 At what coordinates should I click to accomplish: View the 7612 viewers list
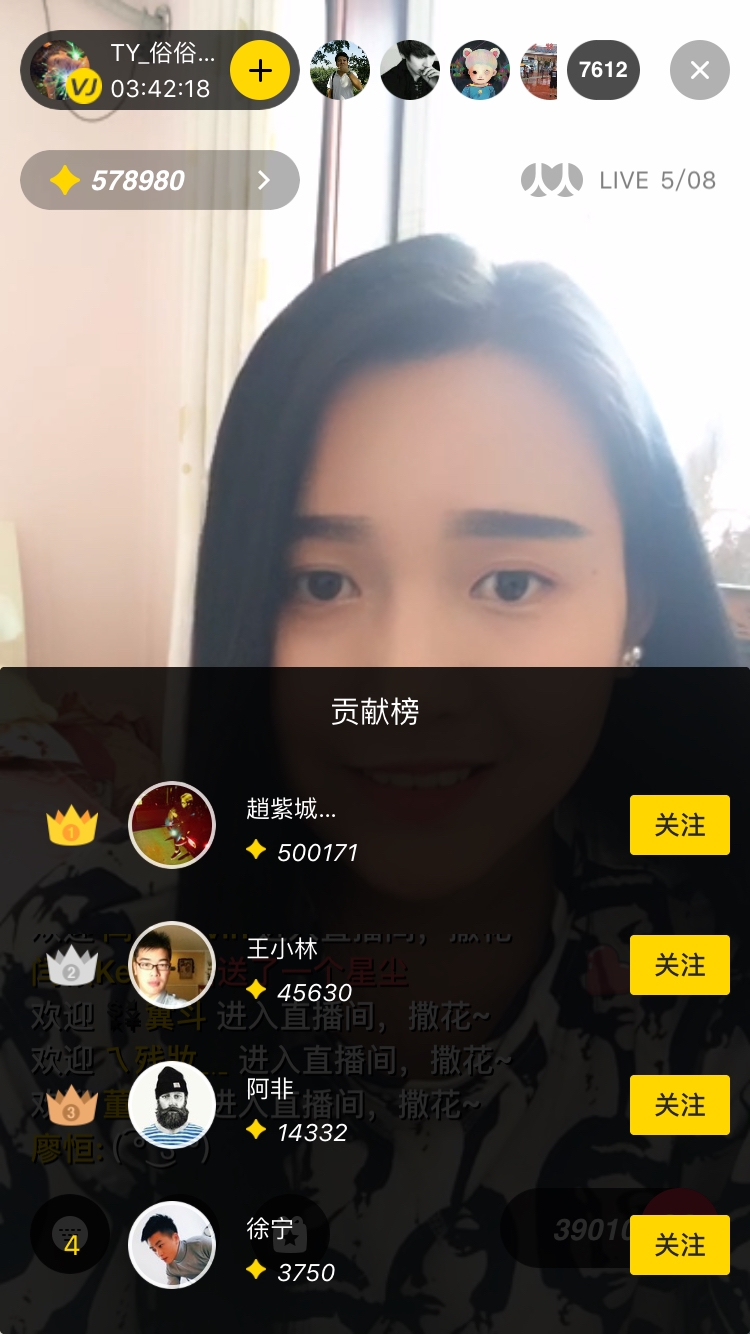(x=604, y=70)
